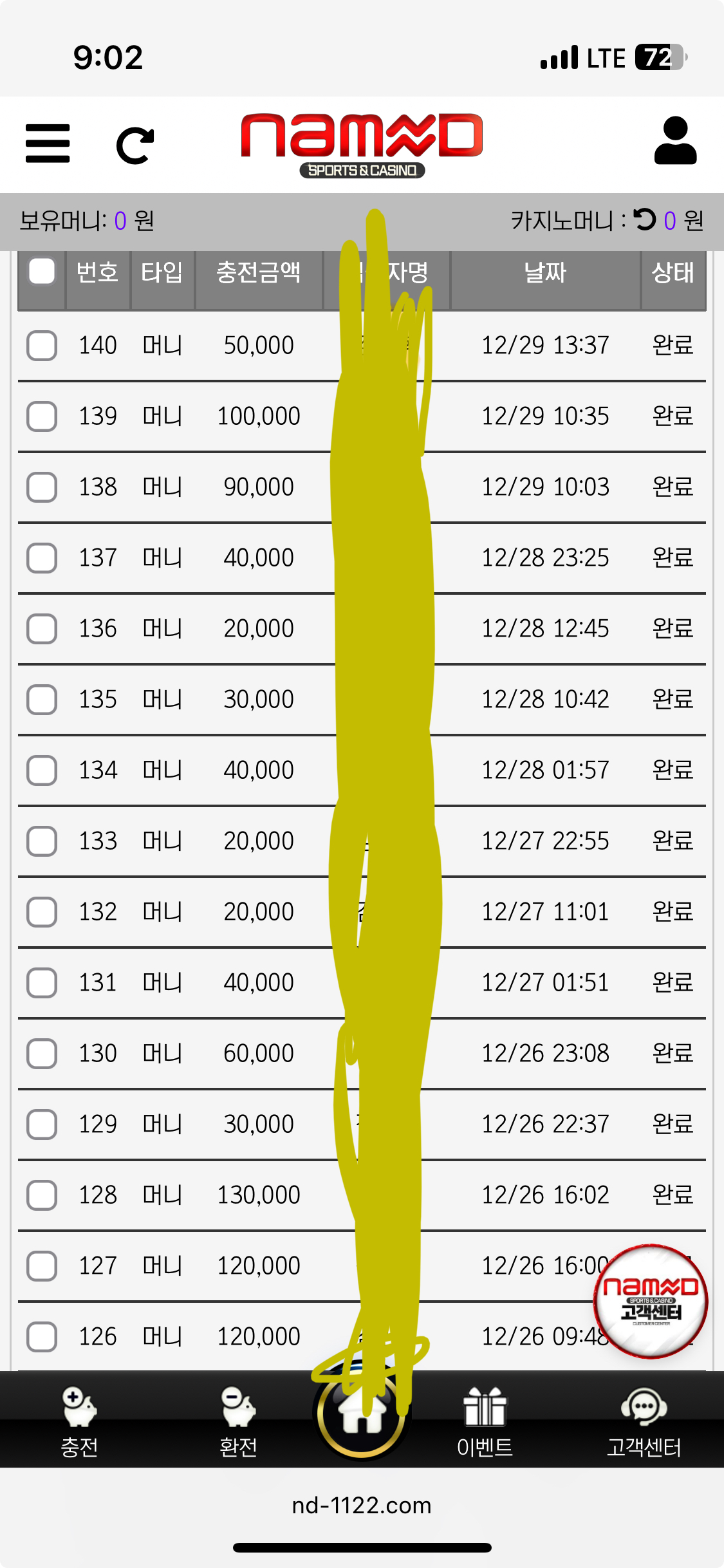
Task: Open the user profile icon
Action: tap(675, 141)
